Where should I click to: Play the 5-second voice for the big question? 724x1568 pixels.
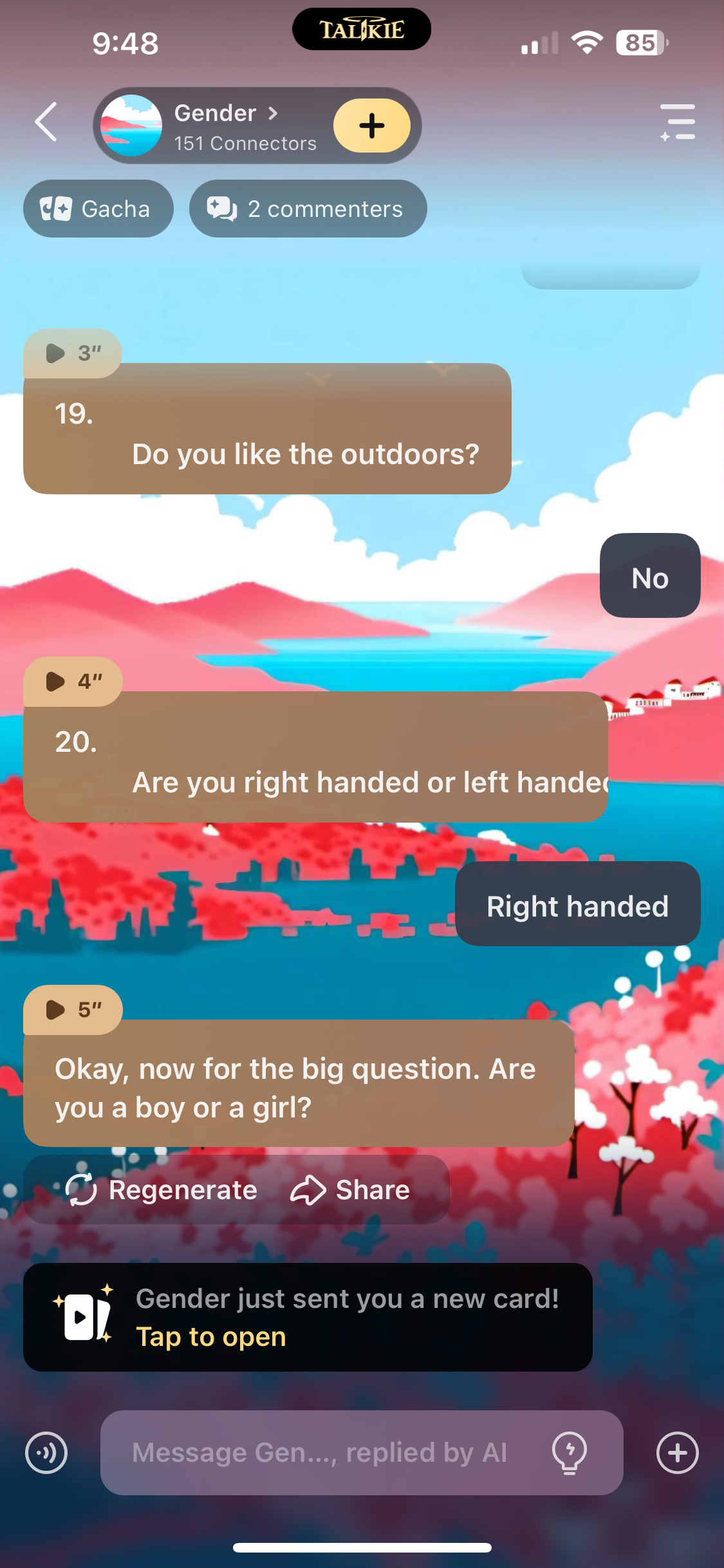coord(73,1009)
